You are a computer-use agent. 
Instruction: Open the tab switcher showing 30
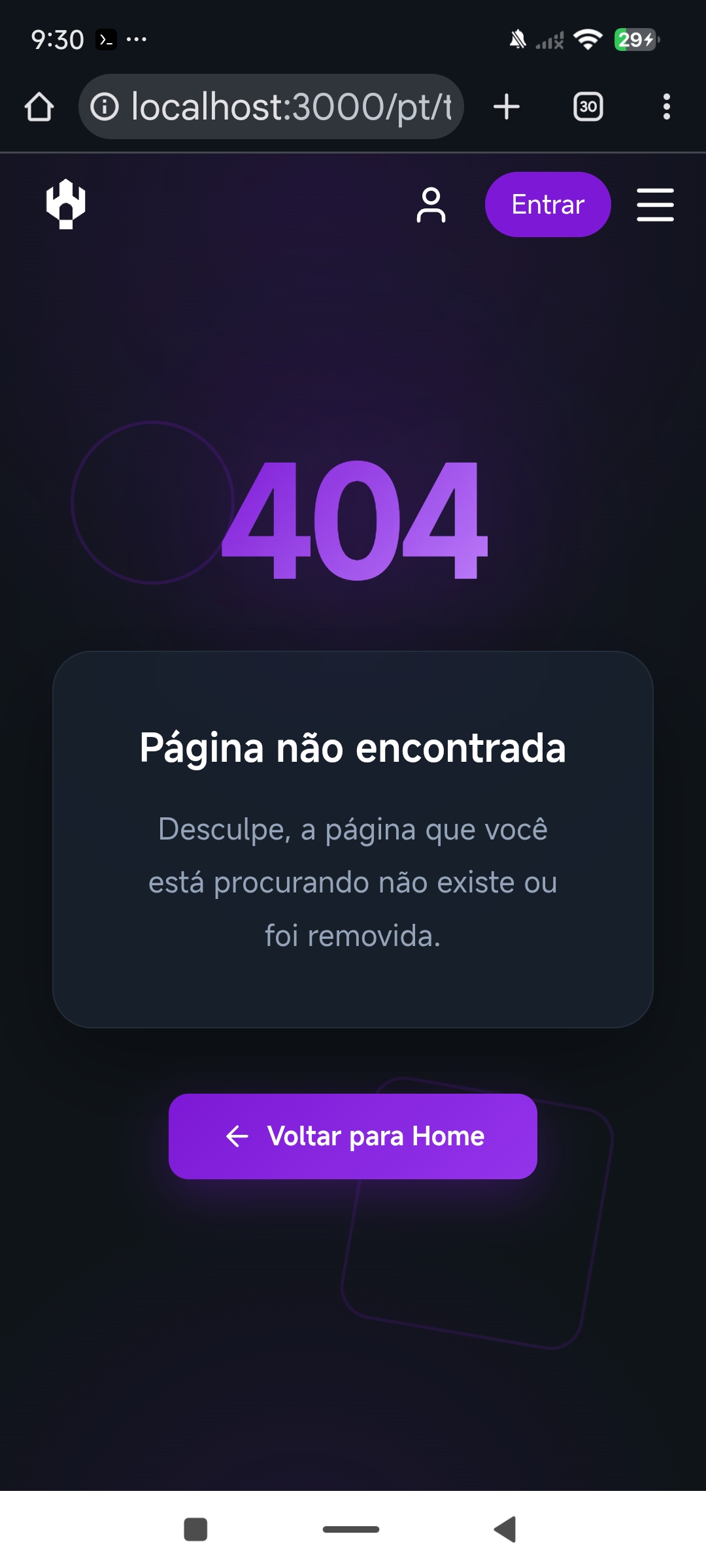pos(588,106)
